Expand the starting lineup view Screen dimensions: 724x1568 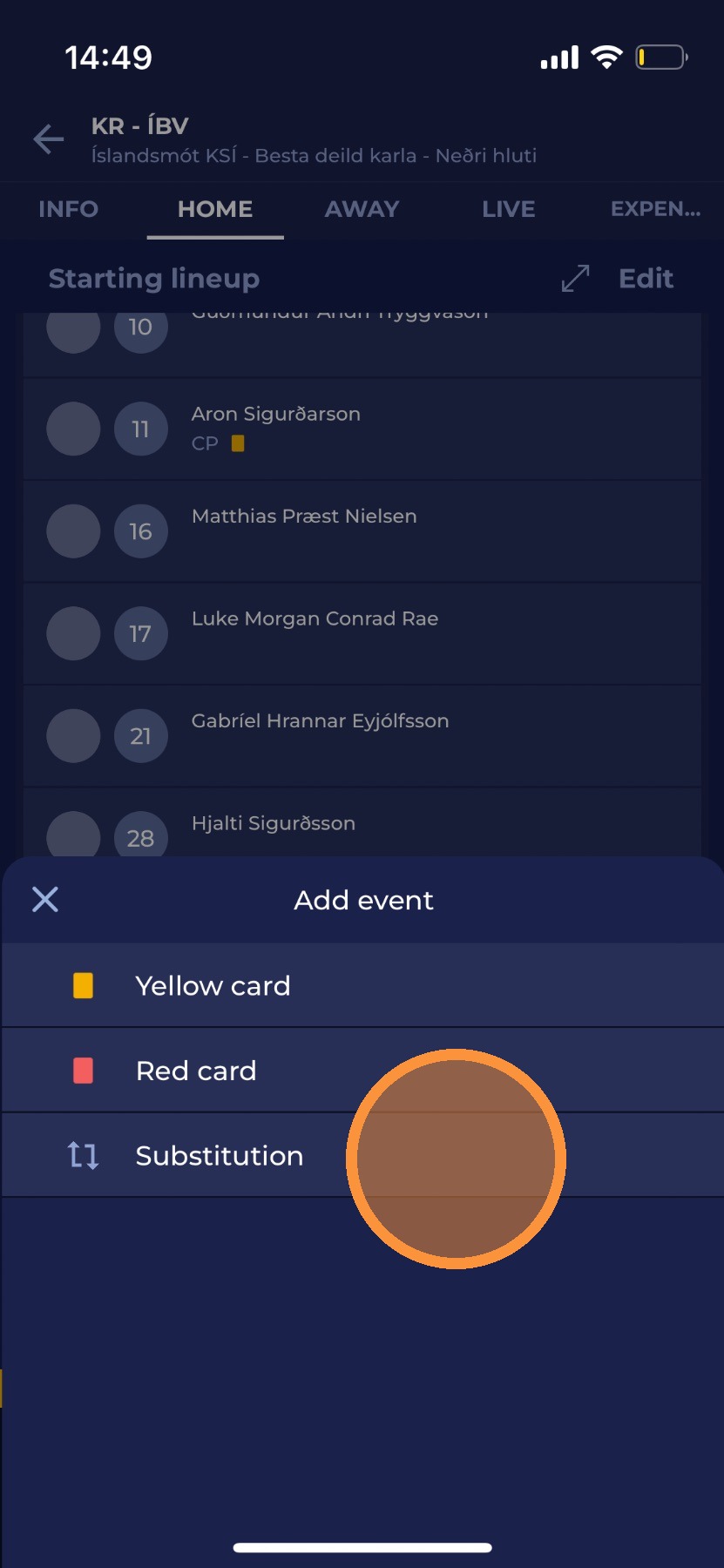click(575, 279)
